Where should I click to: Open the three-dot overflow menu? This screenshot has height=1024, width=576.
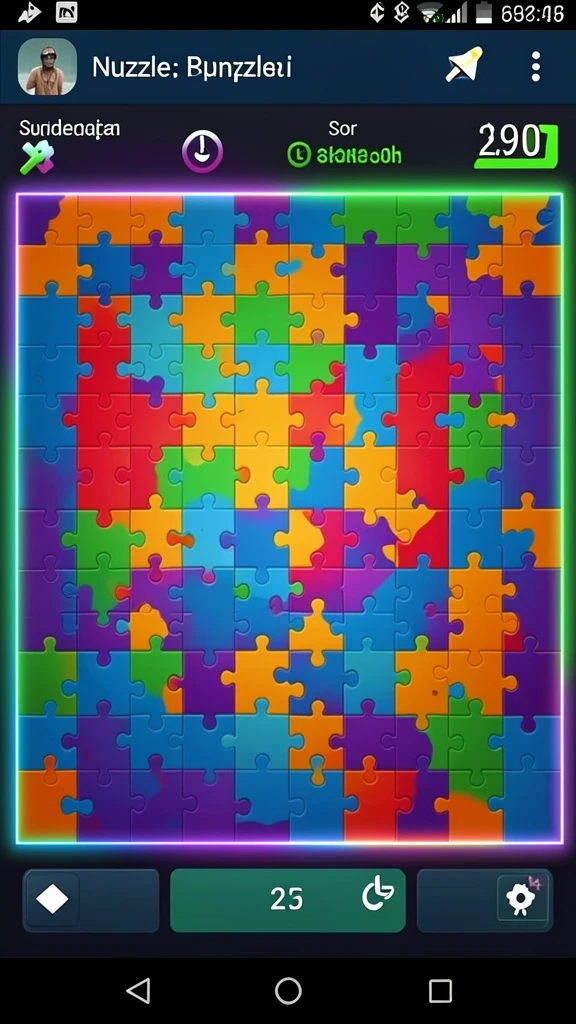pyautogui.click(x=536, y=67)
